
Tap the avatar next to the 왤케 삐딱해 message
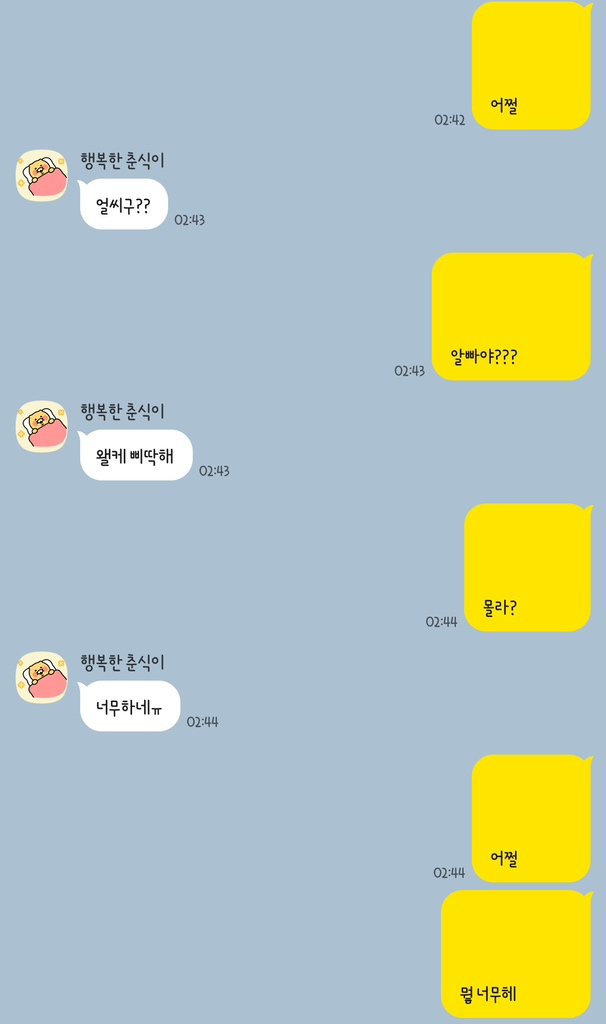coord(42,427)
